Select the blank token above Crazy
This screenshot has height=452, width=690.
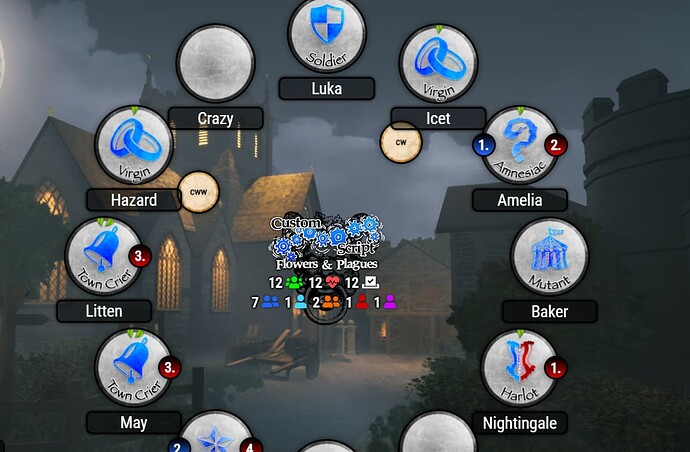(x=215, y=62)
